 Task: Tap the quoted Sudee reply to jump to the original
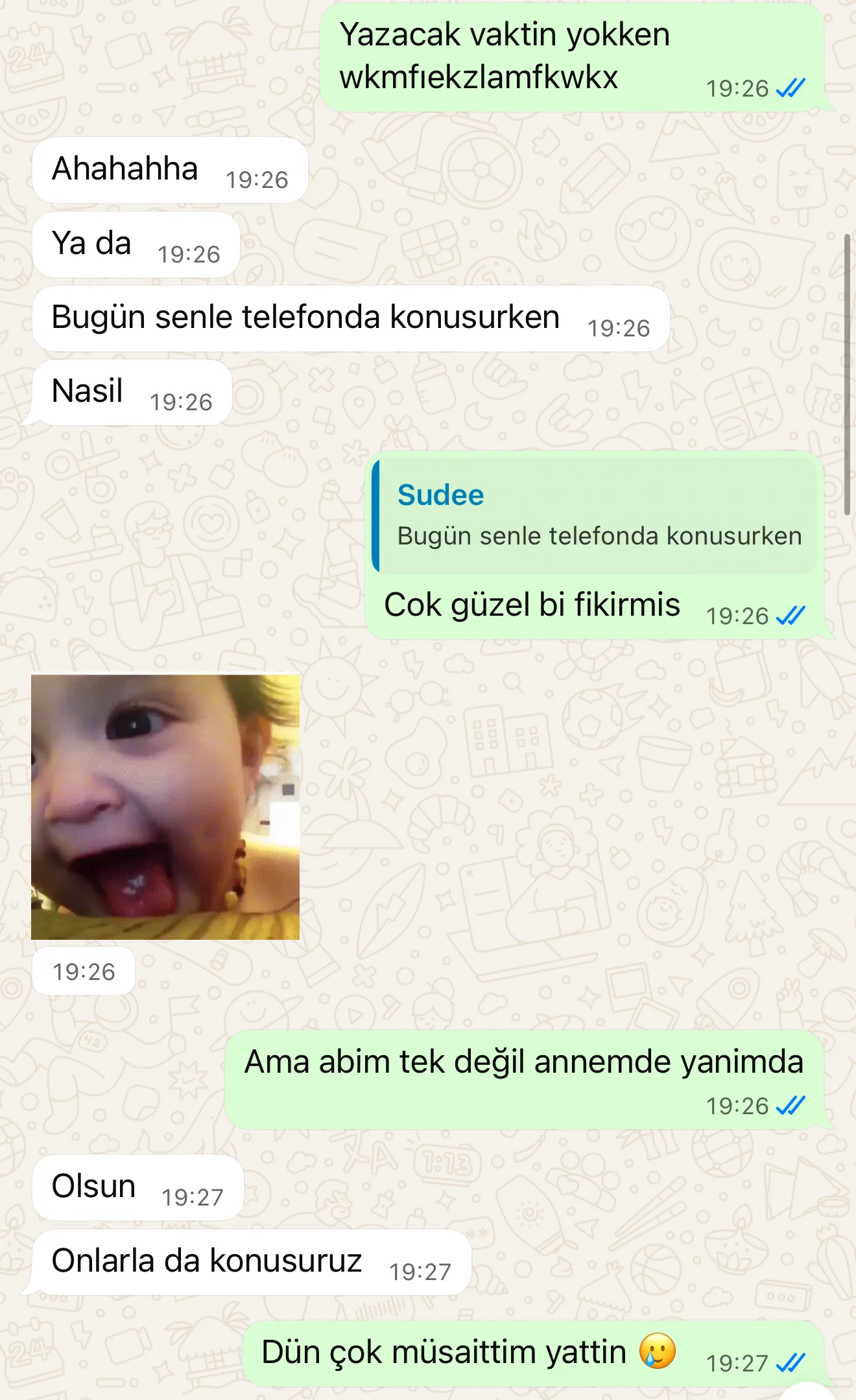(595, 516)
